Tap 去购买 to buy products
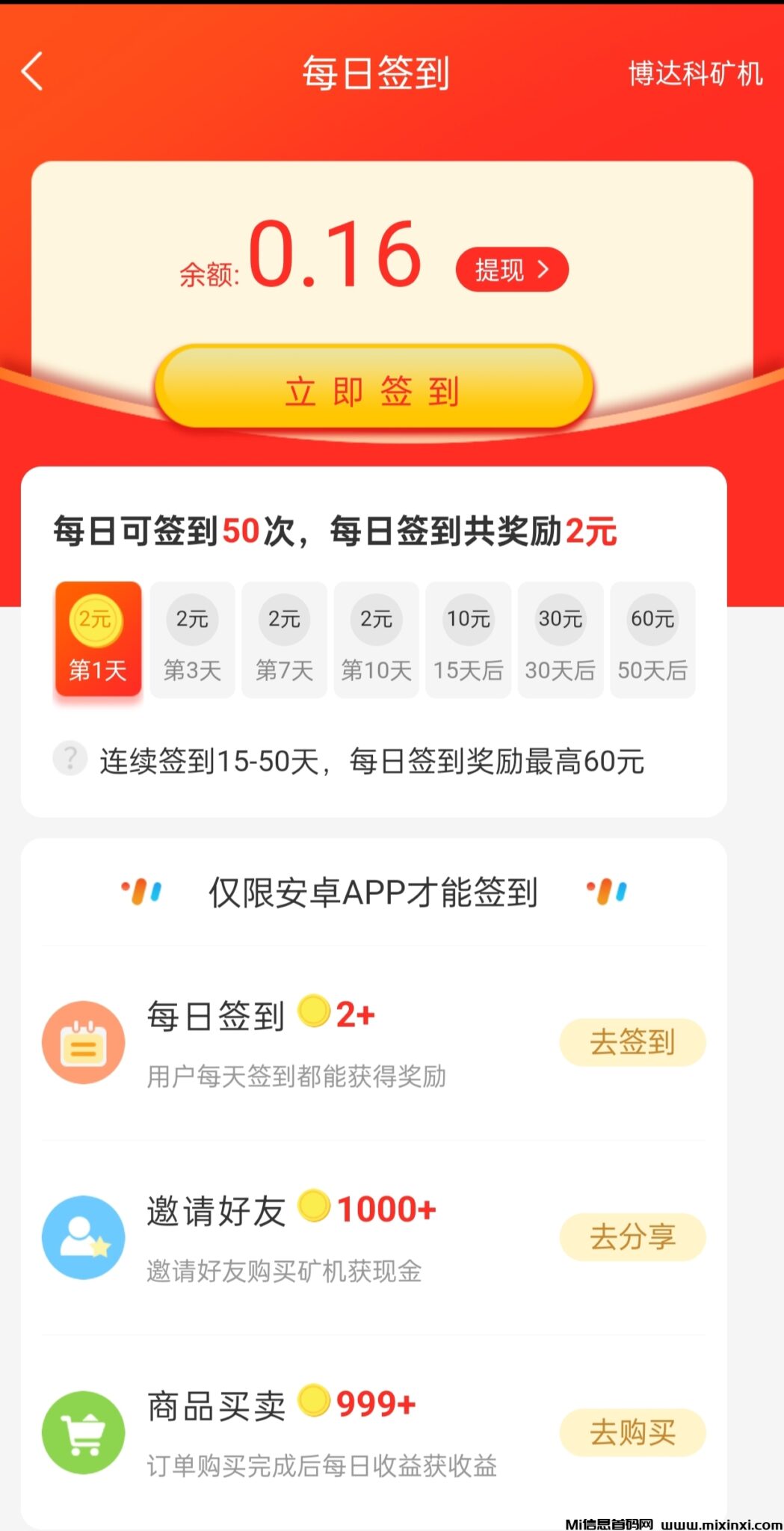The height and width of the screenshot is (1531, 784). (632, 1432)
